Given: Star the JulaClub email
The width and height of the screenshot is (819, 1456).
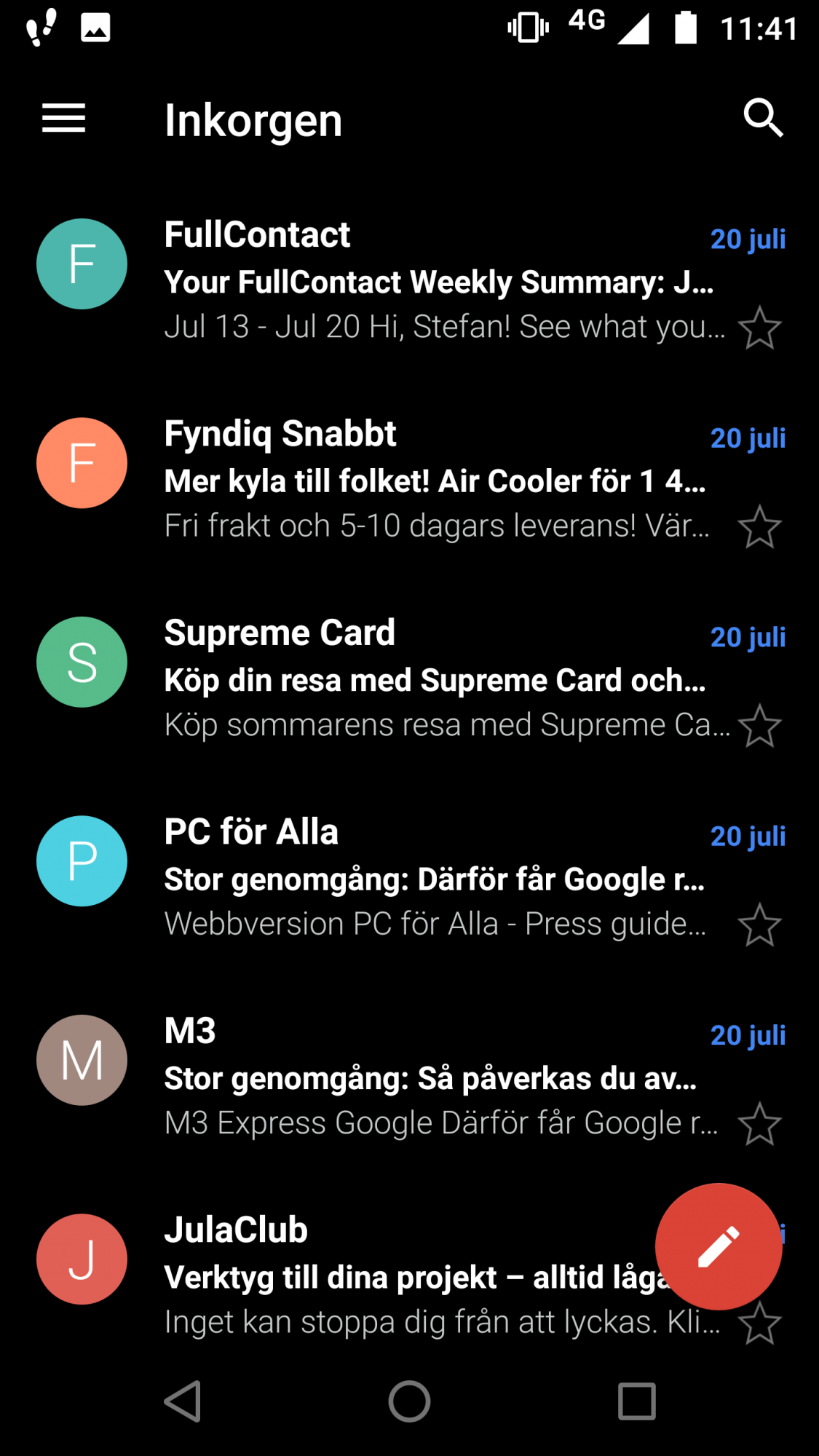Looking at the screenshot, I should coord(759,1323).
